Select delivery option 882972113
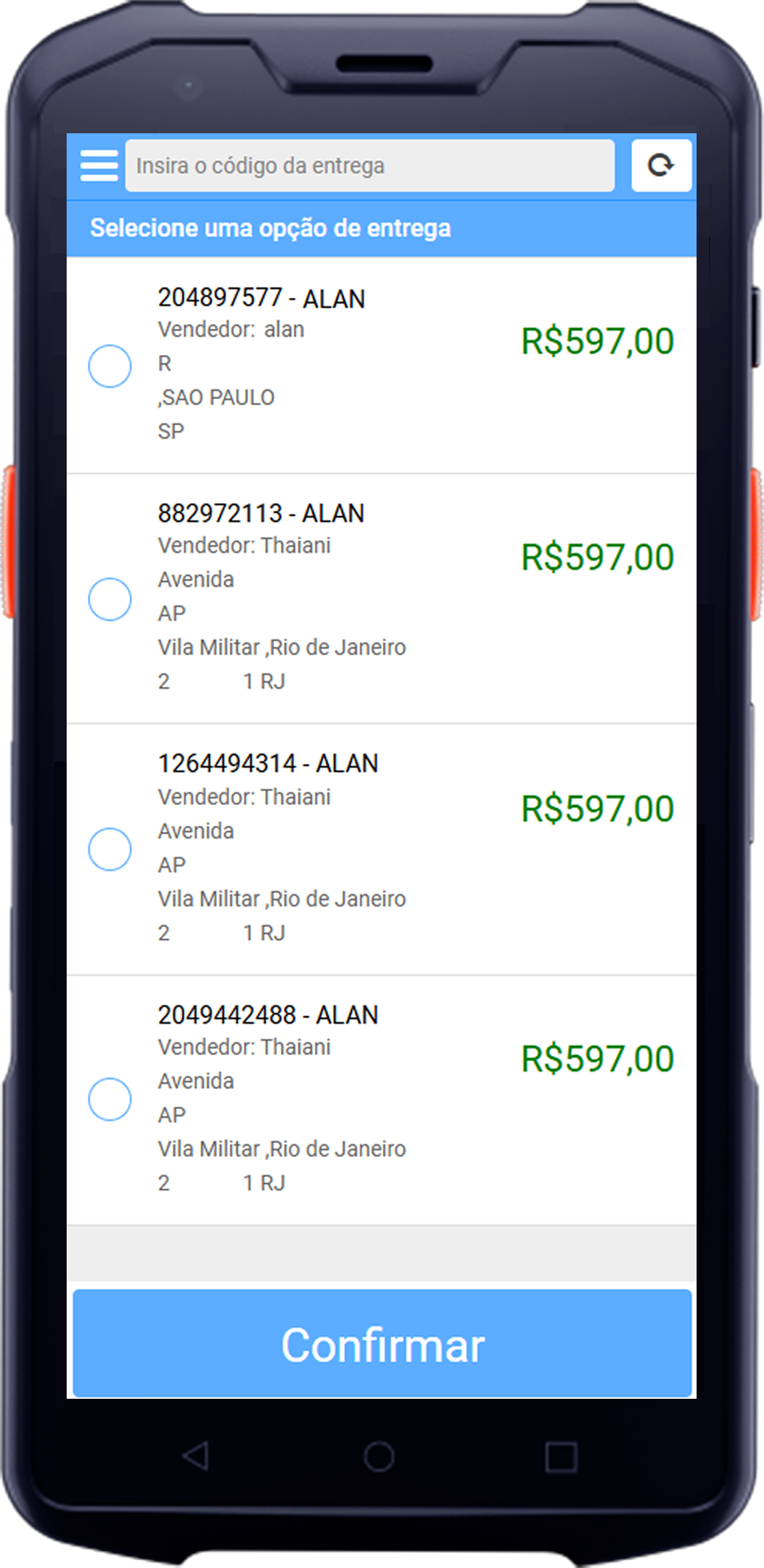Viewport: 764px width, 1568px height. pos(109,599)
